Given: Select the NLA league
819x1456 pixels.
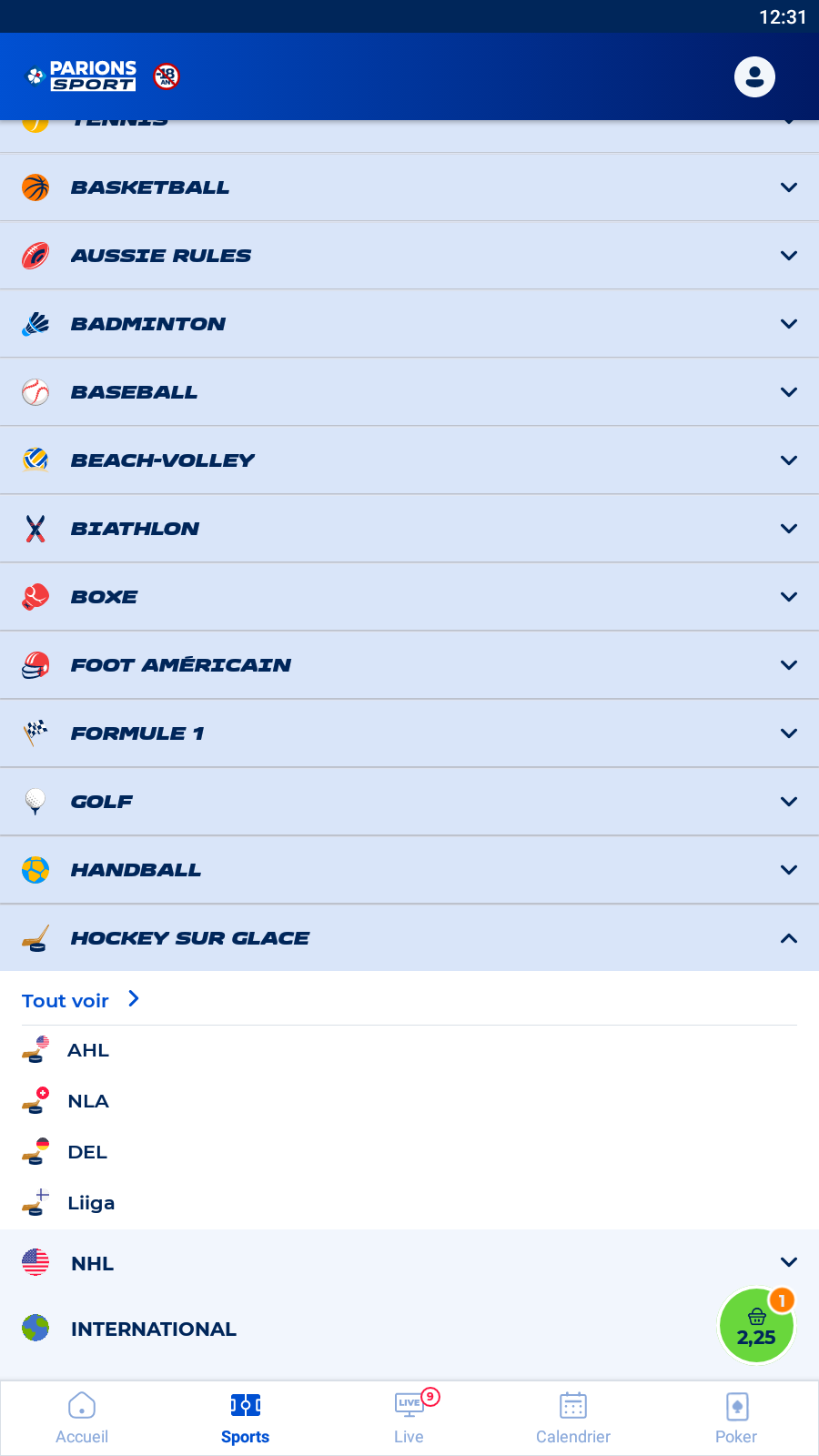Looking at the screenshot, I should tap(88, 1101).
